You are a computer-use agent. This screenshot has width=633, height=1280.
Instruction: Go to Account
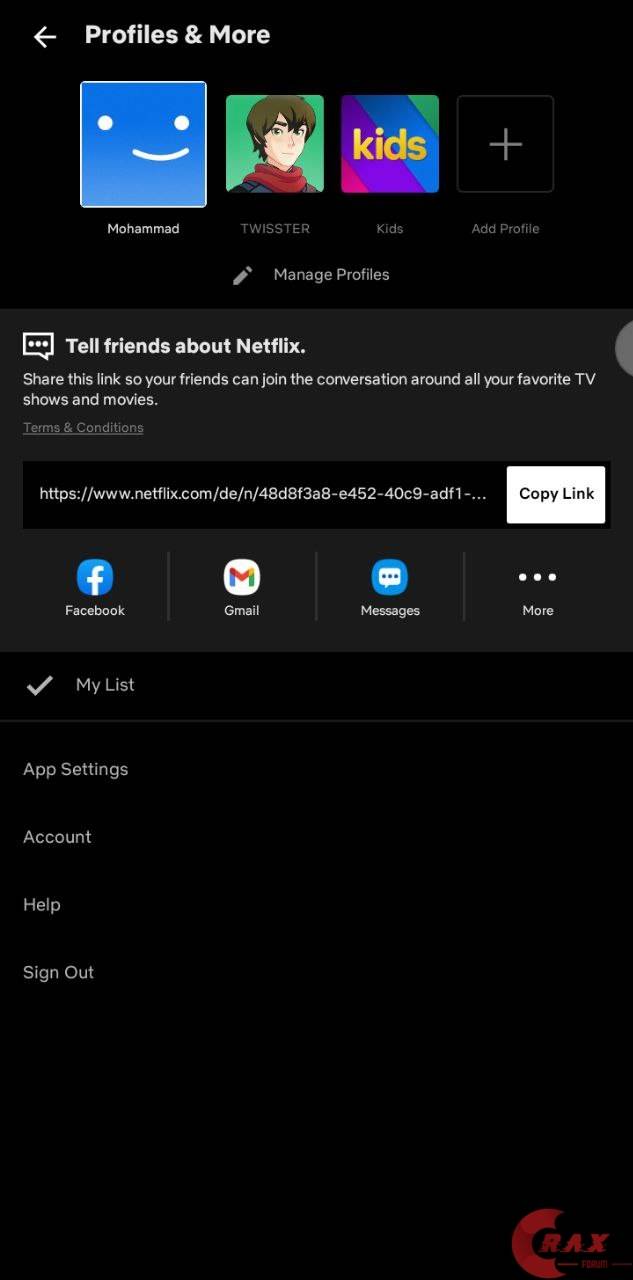tap(57, 837)
